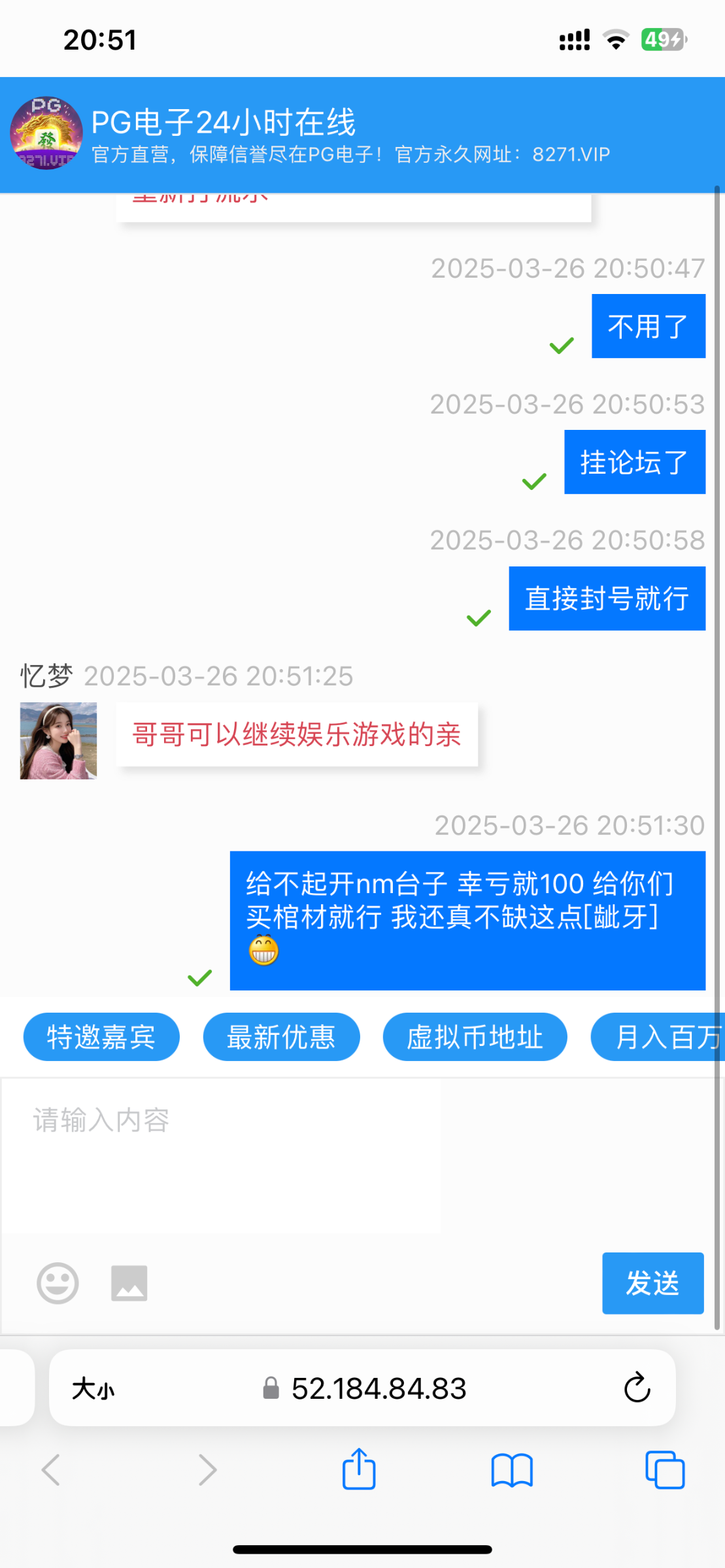
Task: Send the message with 发送
Action: (x=652, y=1282)
